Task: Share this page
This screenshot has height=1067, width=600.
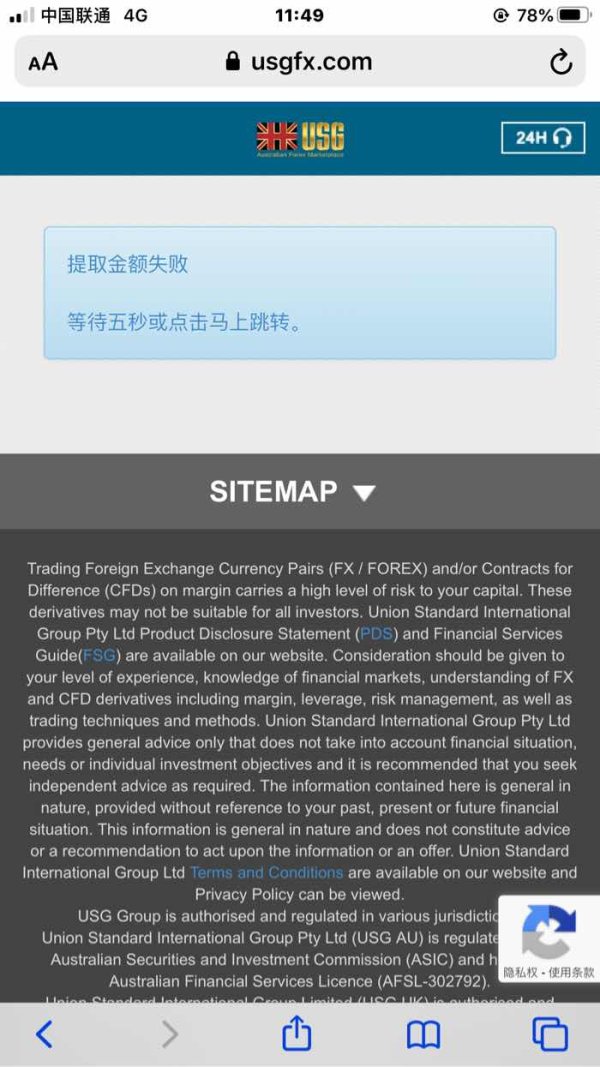Action: pos(297,1034)
